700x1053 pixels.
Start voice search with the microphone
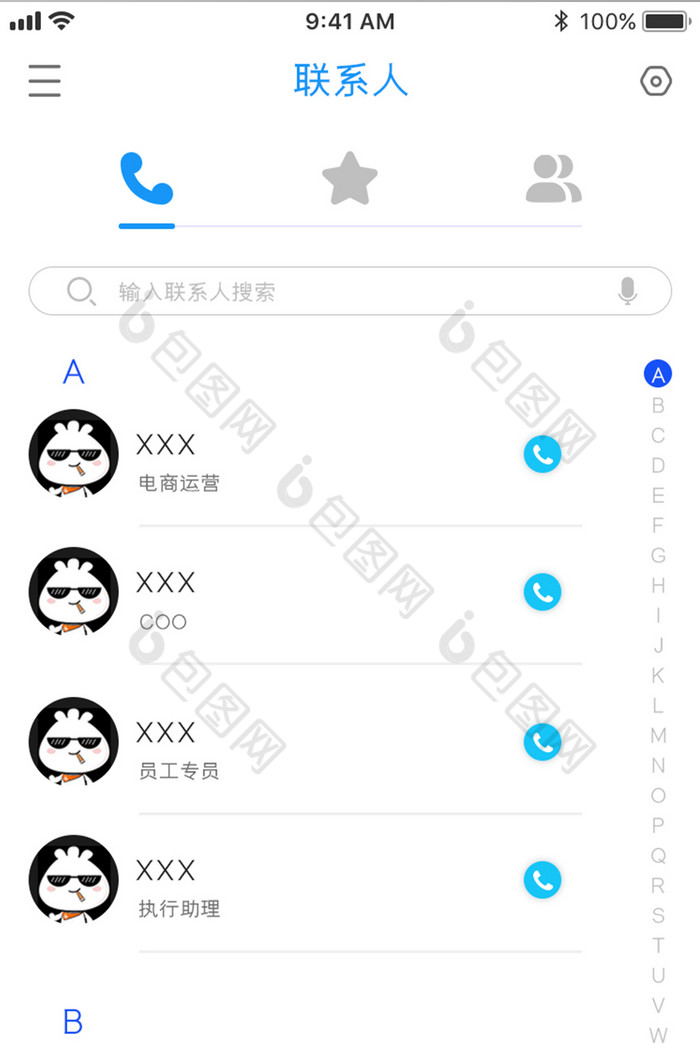pos(627,291)
